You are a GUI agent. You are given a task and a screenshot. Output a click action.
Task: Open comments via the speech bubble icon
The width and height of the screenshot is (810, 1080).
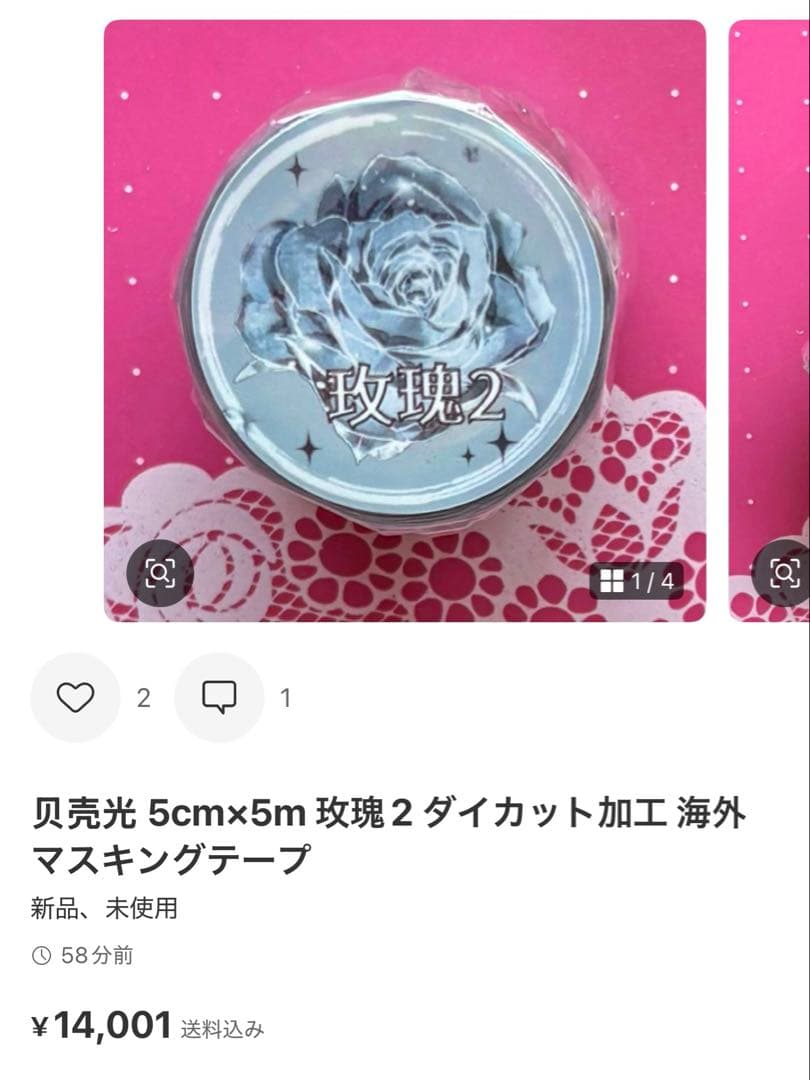pyautogui.click(x=218, y=696)
